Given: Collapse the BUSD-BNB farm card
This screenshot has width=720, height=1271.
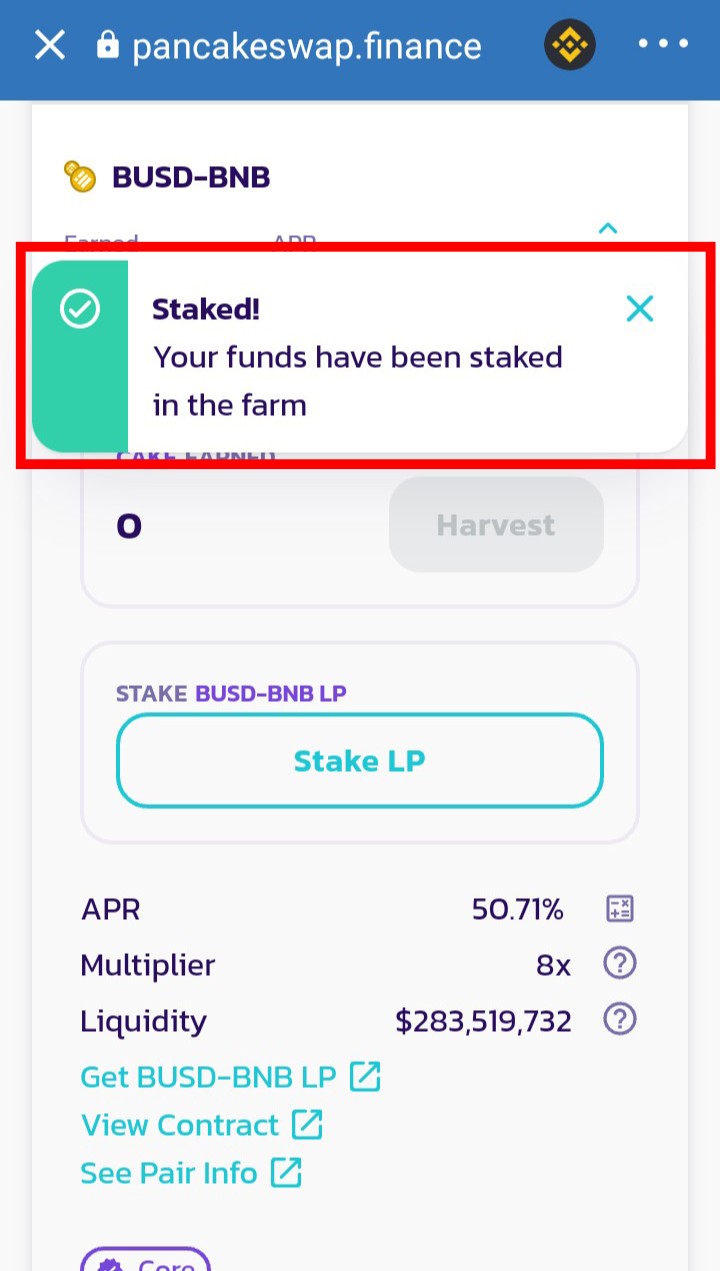Looking at the screenshot, I should point(607,228).
